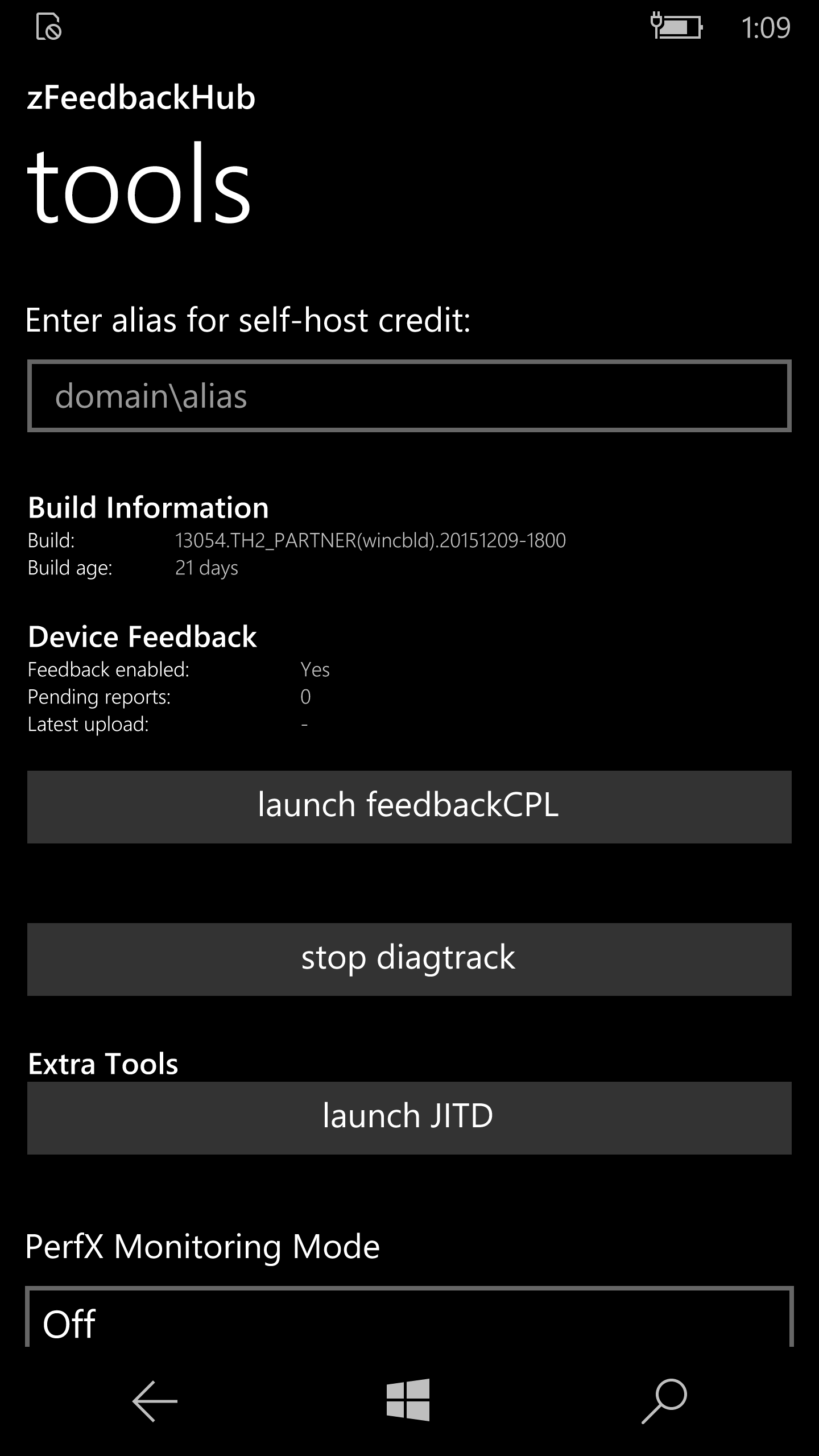Open the PerfX Monitoring Mode dropdown
The image size is (819, 1456).
[409, 1319]
